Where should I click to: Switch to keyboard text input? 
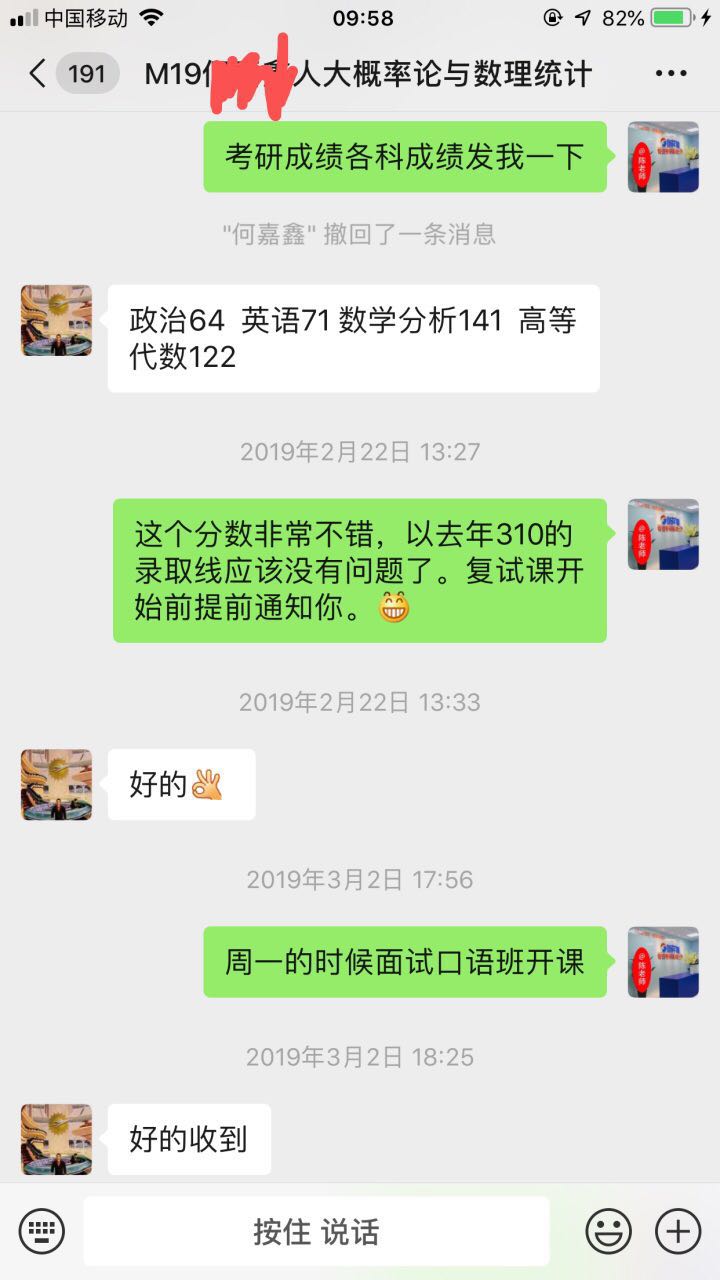[x=42, y=1231]
